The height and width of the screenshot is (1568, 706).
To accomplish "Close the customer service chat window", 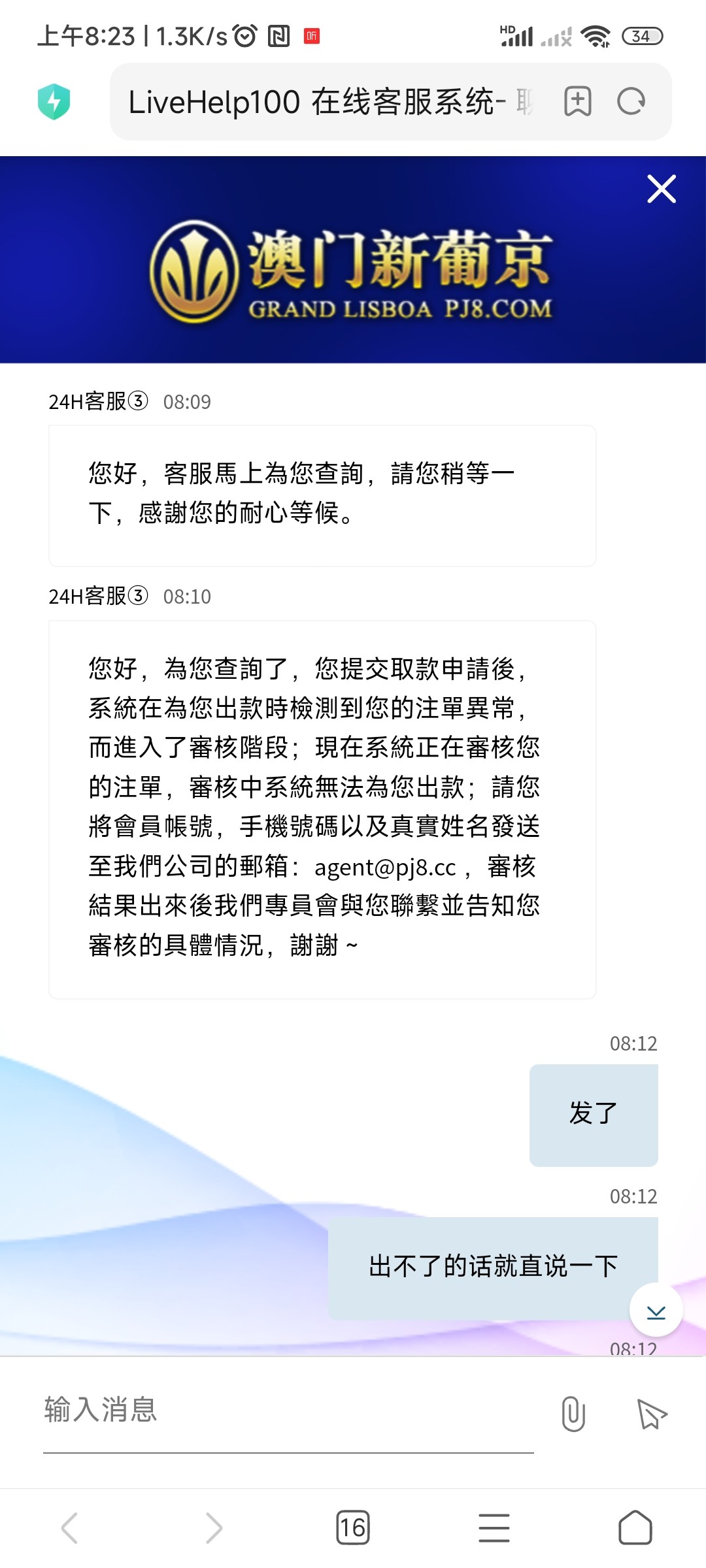I will [x=661, y=189].
